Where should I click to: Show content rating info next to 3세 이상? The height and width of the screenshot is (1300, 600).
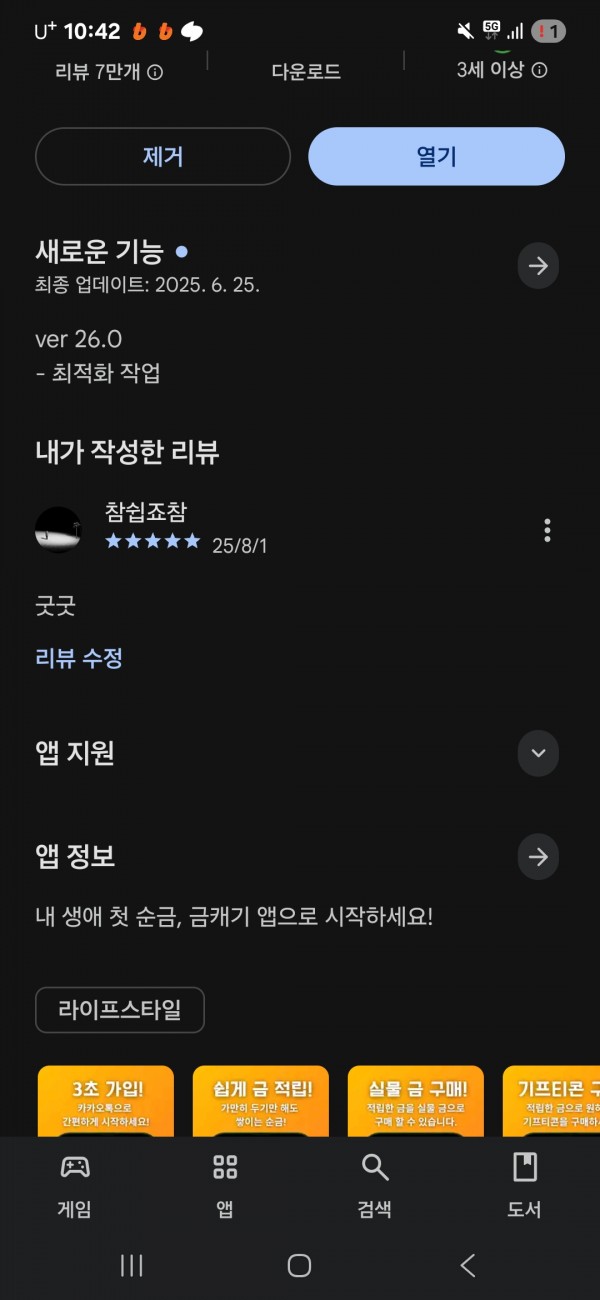pos(540,71)
